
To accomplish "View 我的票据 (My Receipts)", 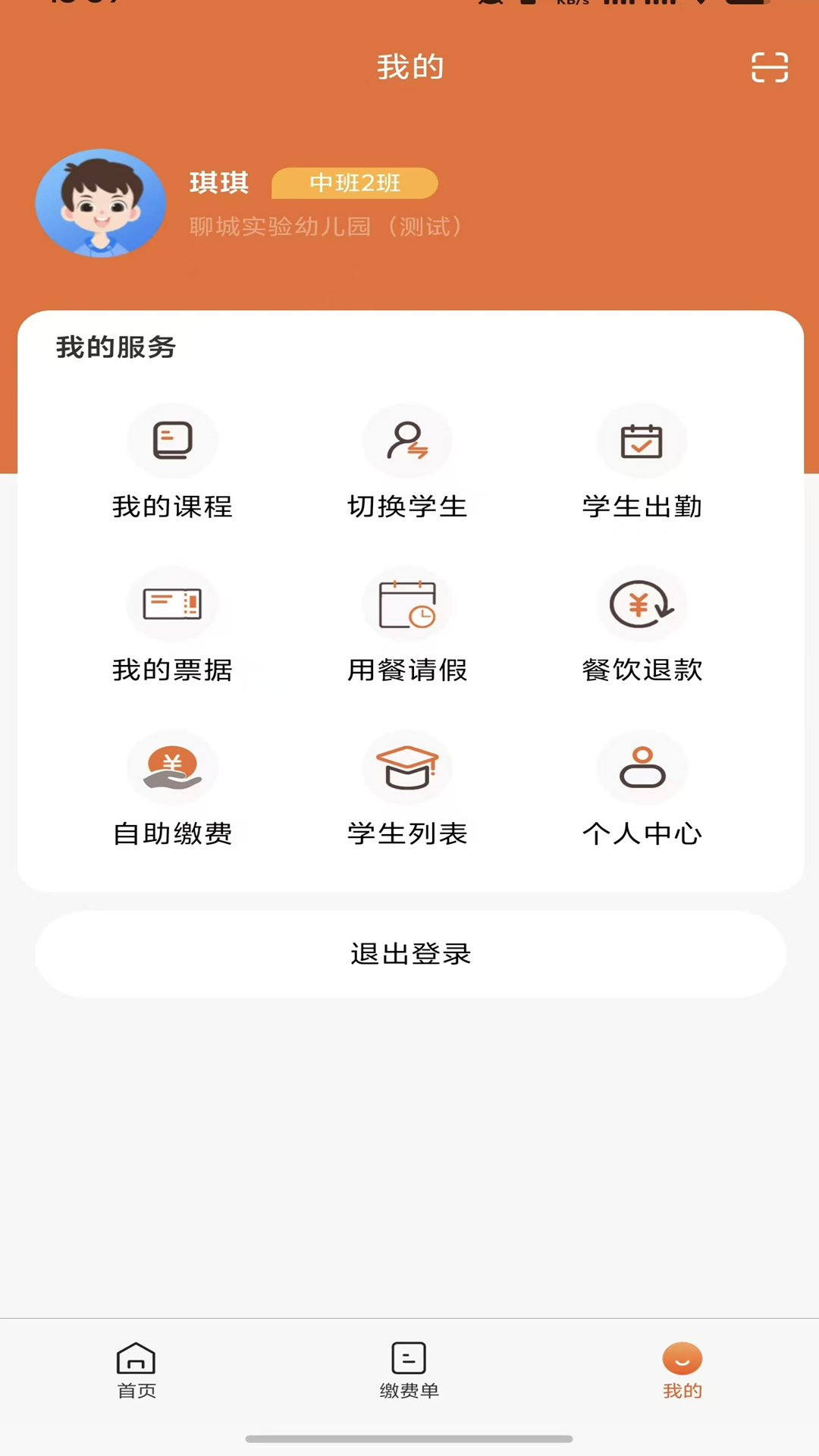I will pyautogui.click(x=173, y=629).
